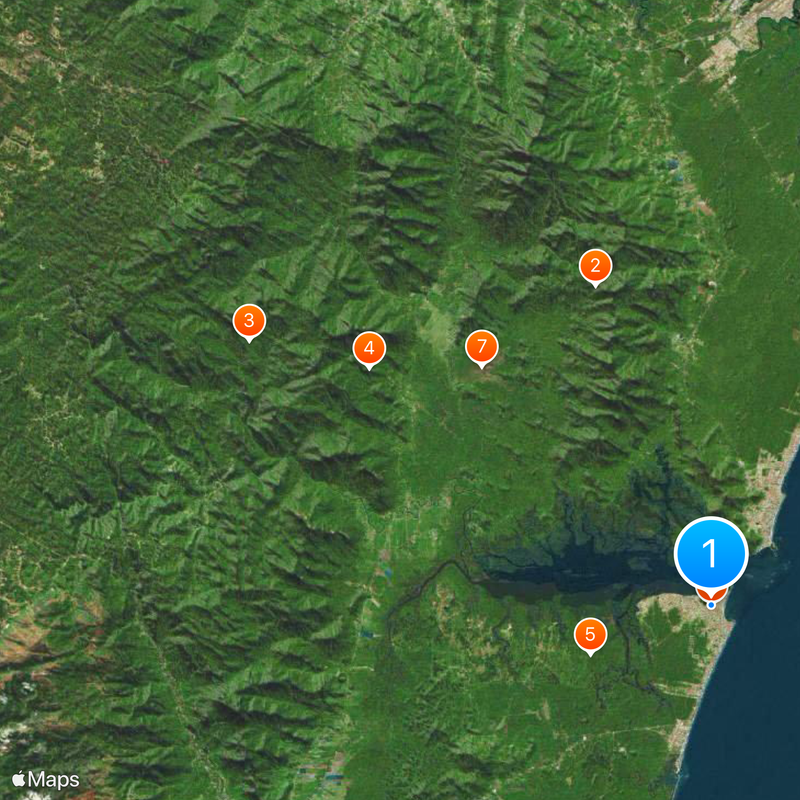Viewport: 800px width, 800px height.
Task: Choose map pin number 7
Action: pyautogui.click(x=482, y=348)
